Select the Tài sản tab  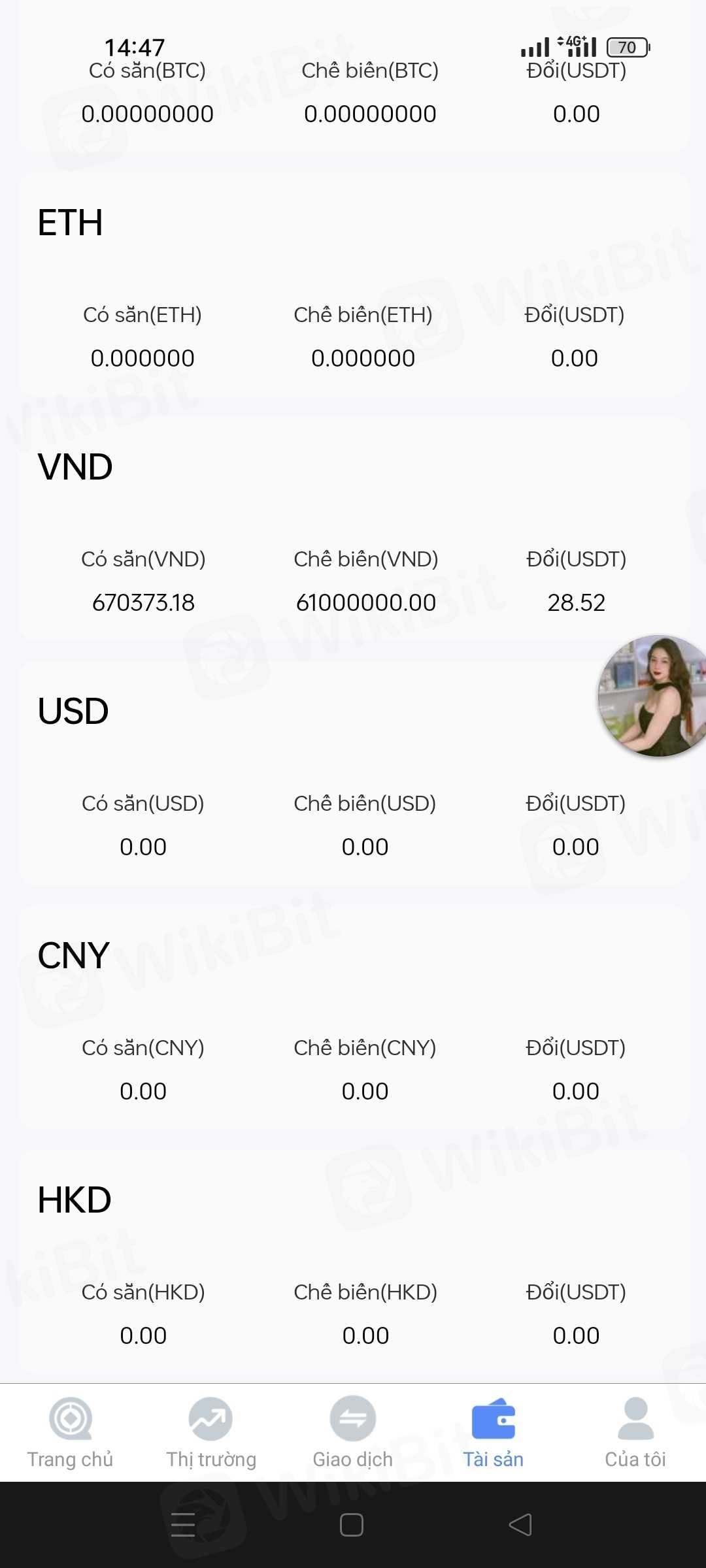coord(494,1432)
